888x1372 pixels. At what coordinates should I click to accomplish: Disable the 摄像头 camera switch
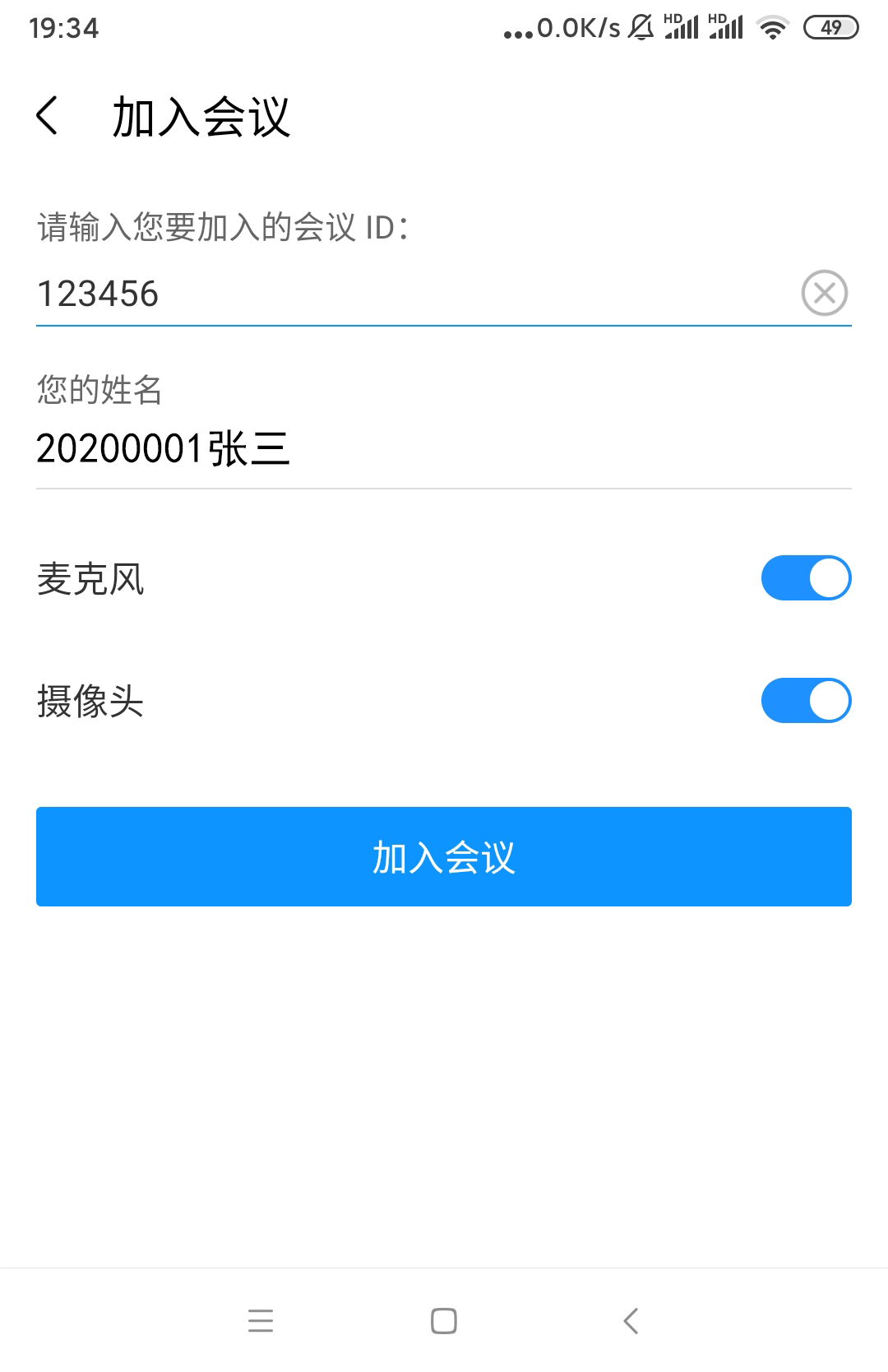[x=806, y=700]
